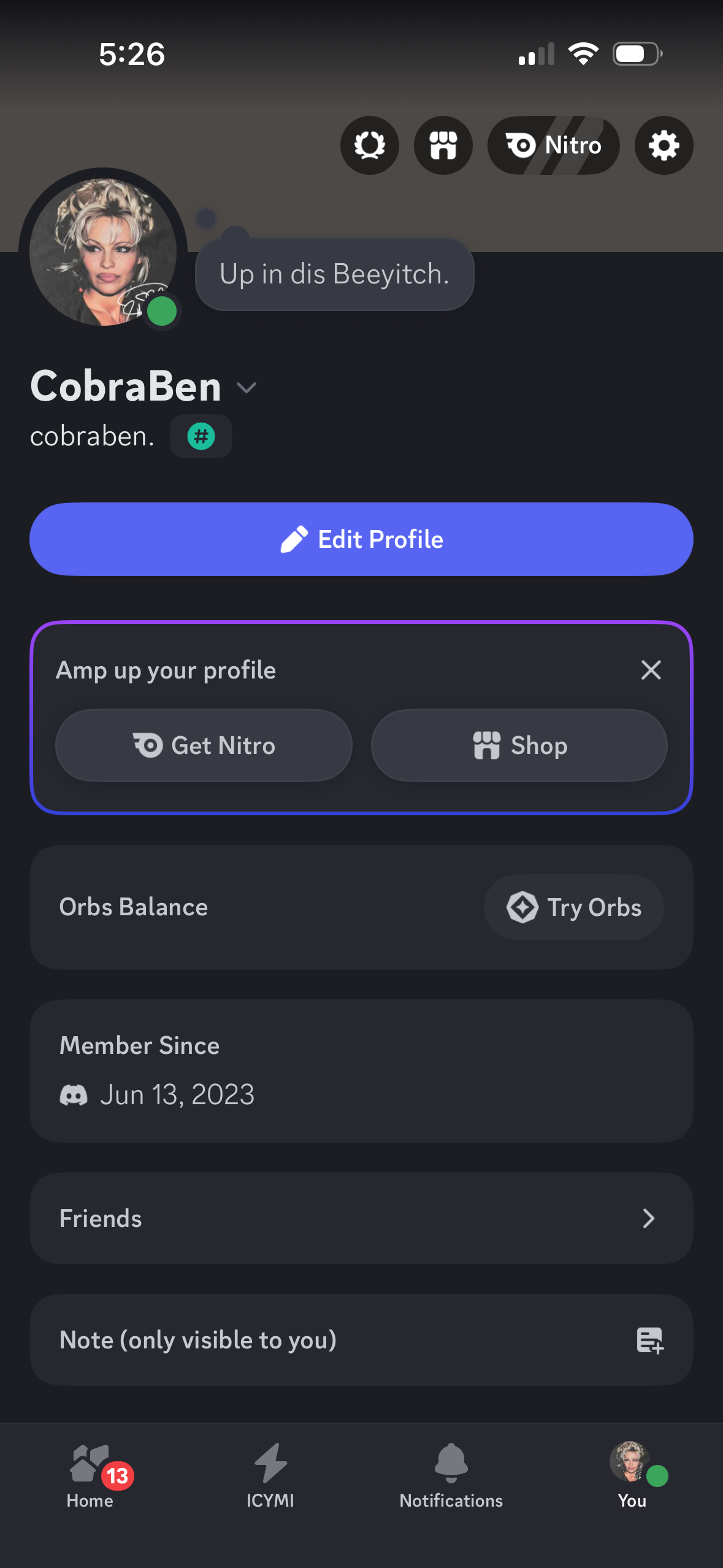Open Shop from the profile card

pos(519,745)
